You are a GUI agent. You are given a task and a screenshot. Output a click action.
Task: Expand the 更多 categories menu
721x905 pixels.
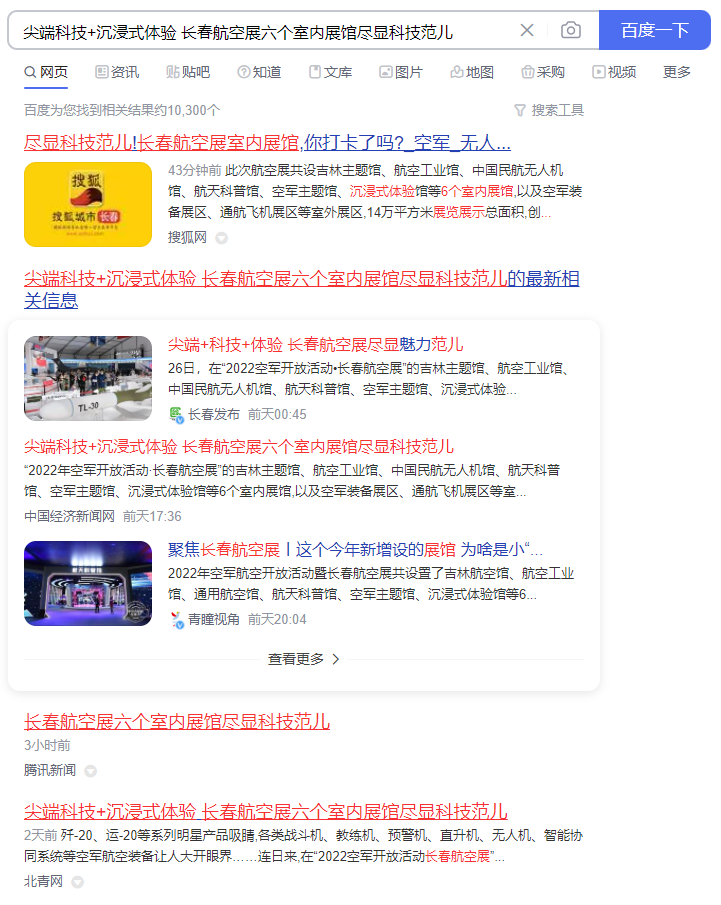(x=677, y=72)
